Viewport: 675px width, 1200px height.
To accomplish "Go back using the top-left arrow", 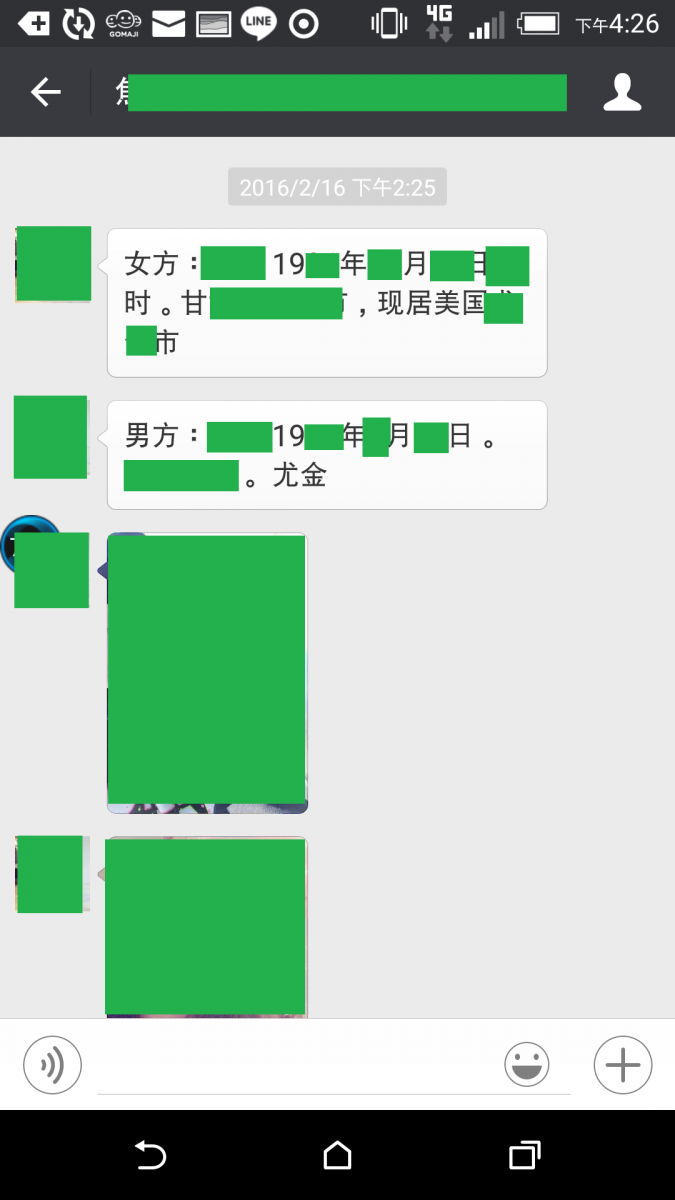I will tap(45, 93).
